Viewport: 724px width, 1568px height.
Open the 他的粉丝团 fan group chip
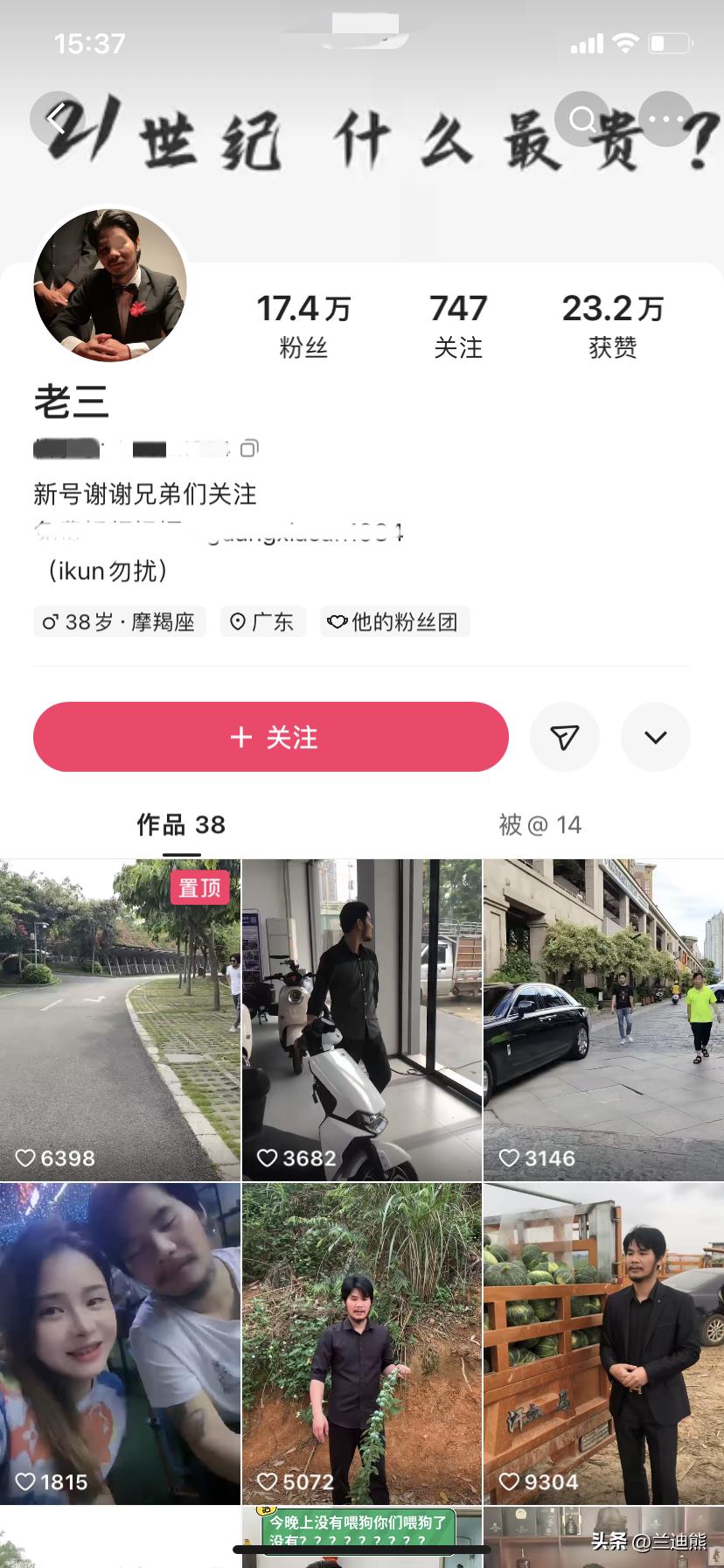(394, 622)
